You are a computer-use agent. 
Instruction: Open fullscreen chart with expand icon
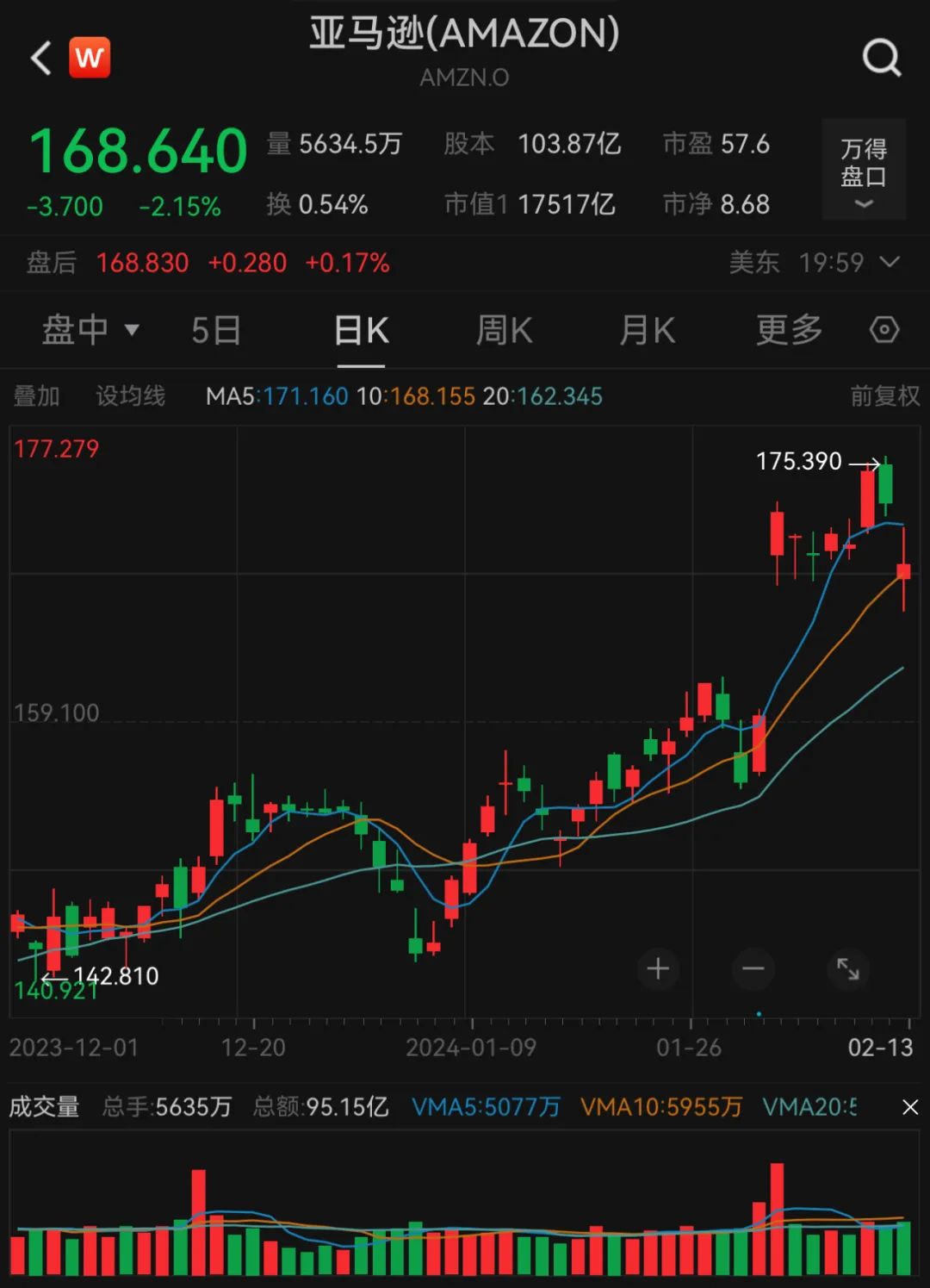click(848, 970)
